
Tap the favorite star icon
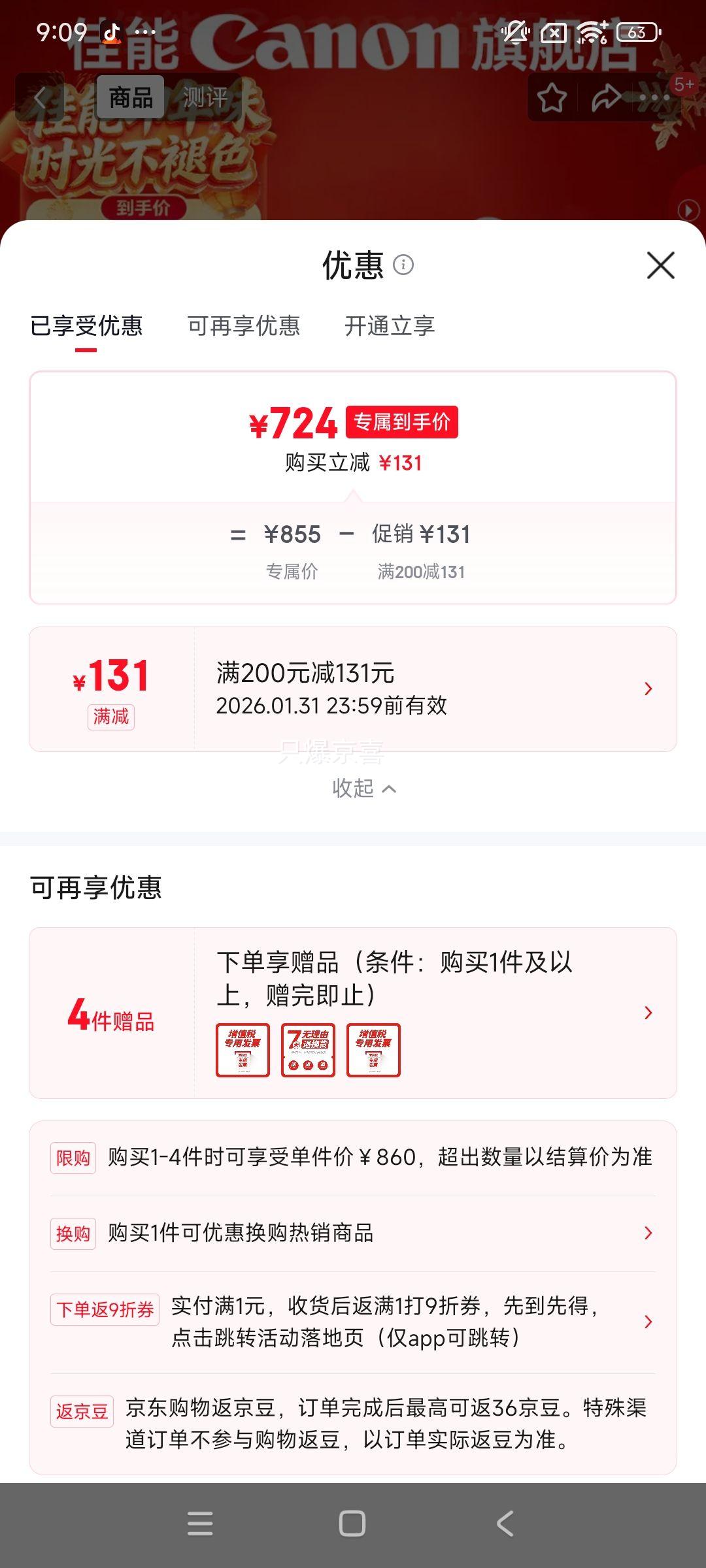click(x=552, y=97)
